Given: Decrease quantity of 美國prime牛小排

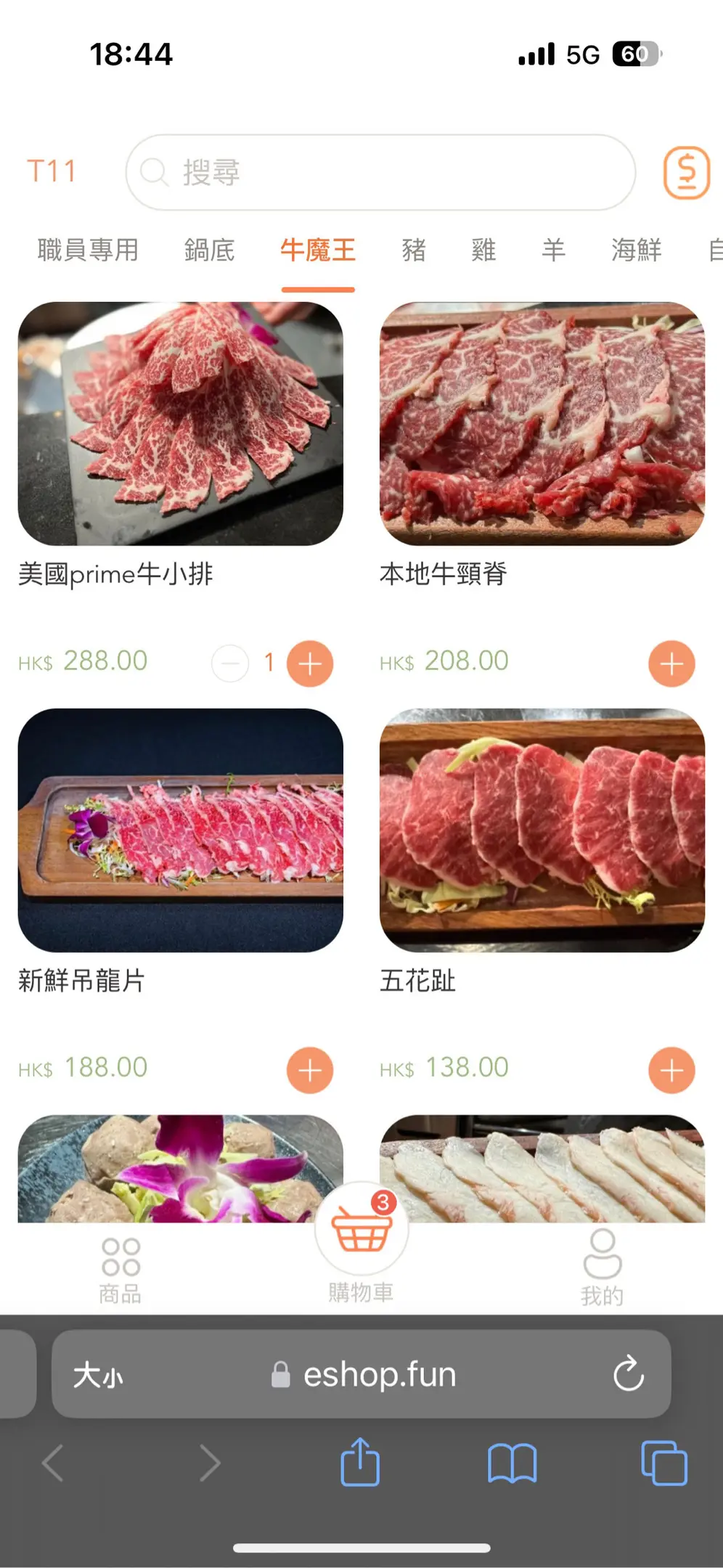Looking at the screenshot, I should click(x=230, y=663).
